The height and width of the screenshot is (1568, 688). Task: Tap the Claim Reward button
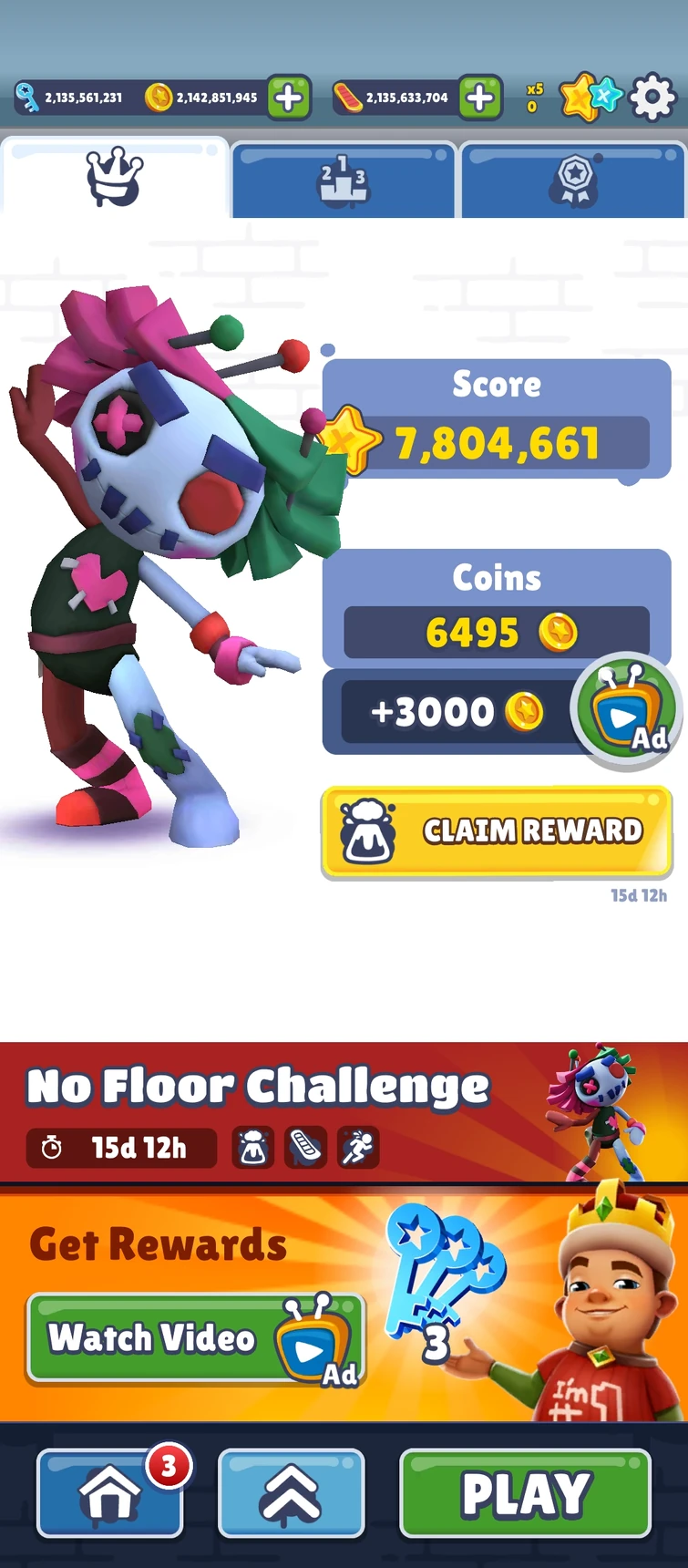pos(497,831)
